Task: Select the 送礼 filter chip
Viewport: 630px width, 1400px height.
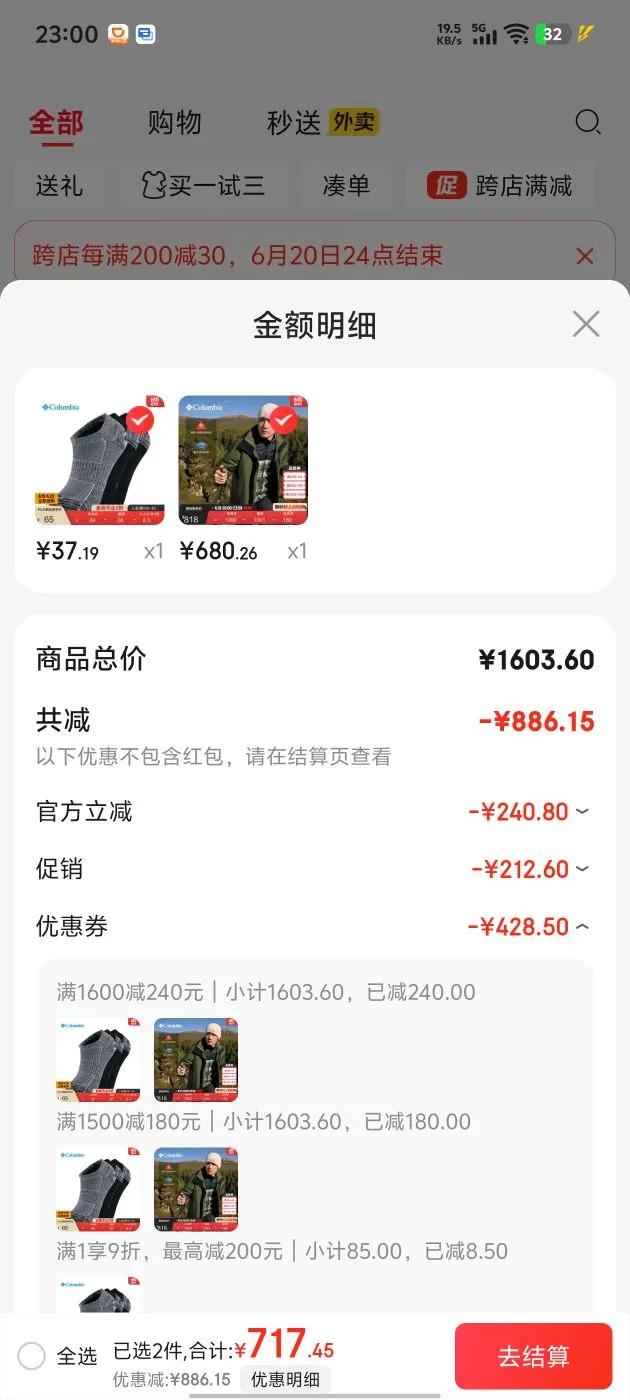Action: point(59,186)
